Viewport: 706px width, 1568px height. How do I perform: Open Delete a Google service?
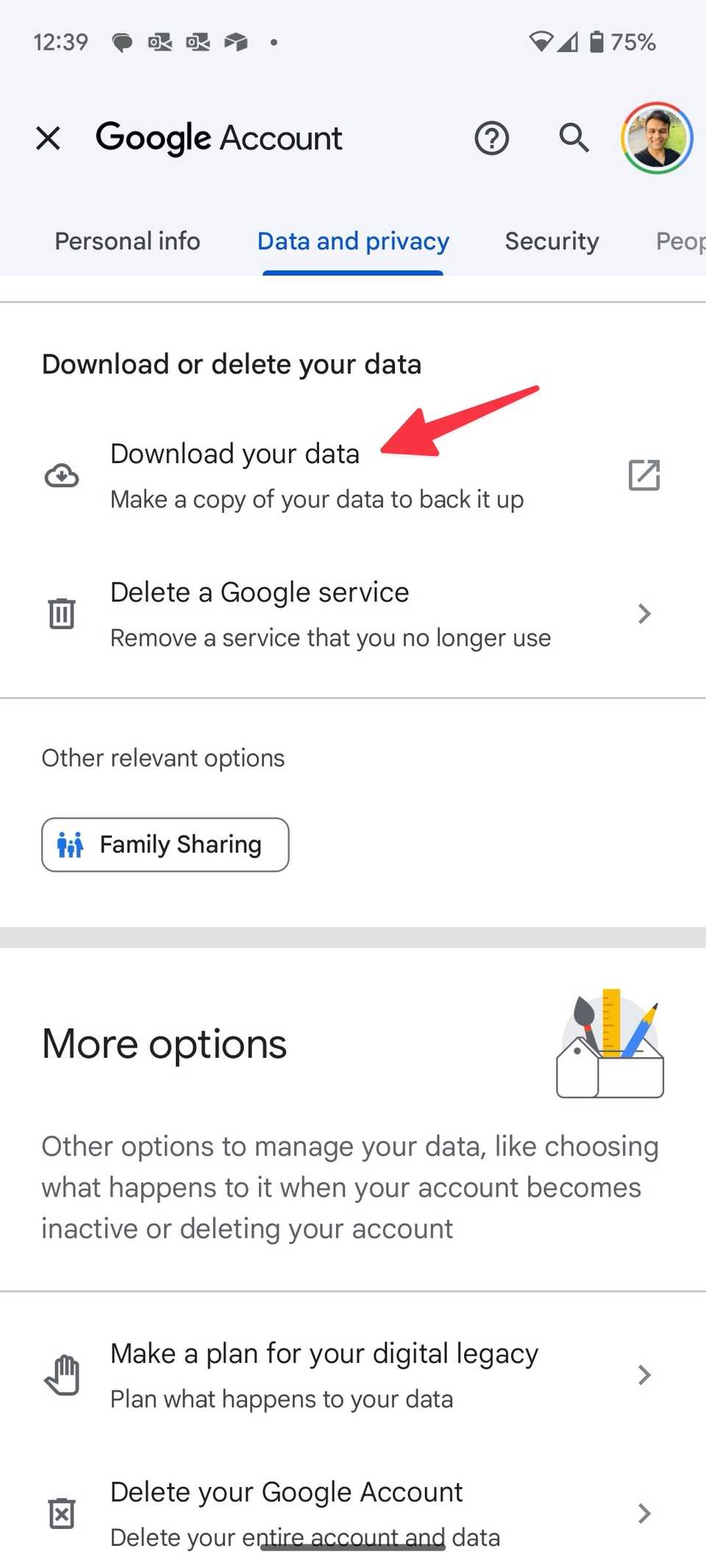(331, 614)
